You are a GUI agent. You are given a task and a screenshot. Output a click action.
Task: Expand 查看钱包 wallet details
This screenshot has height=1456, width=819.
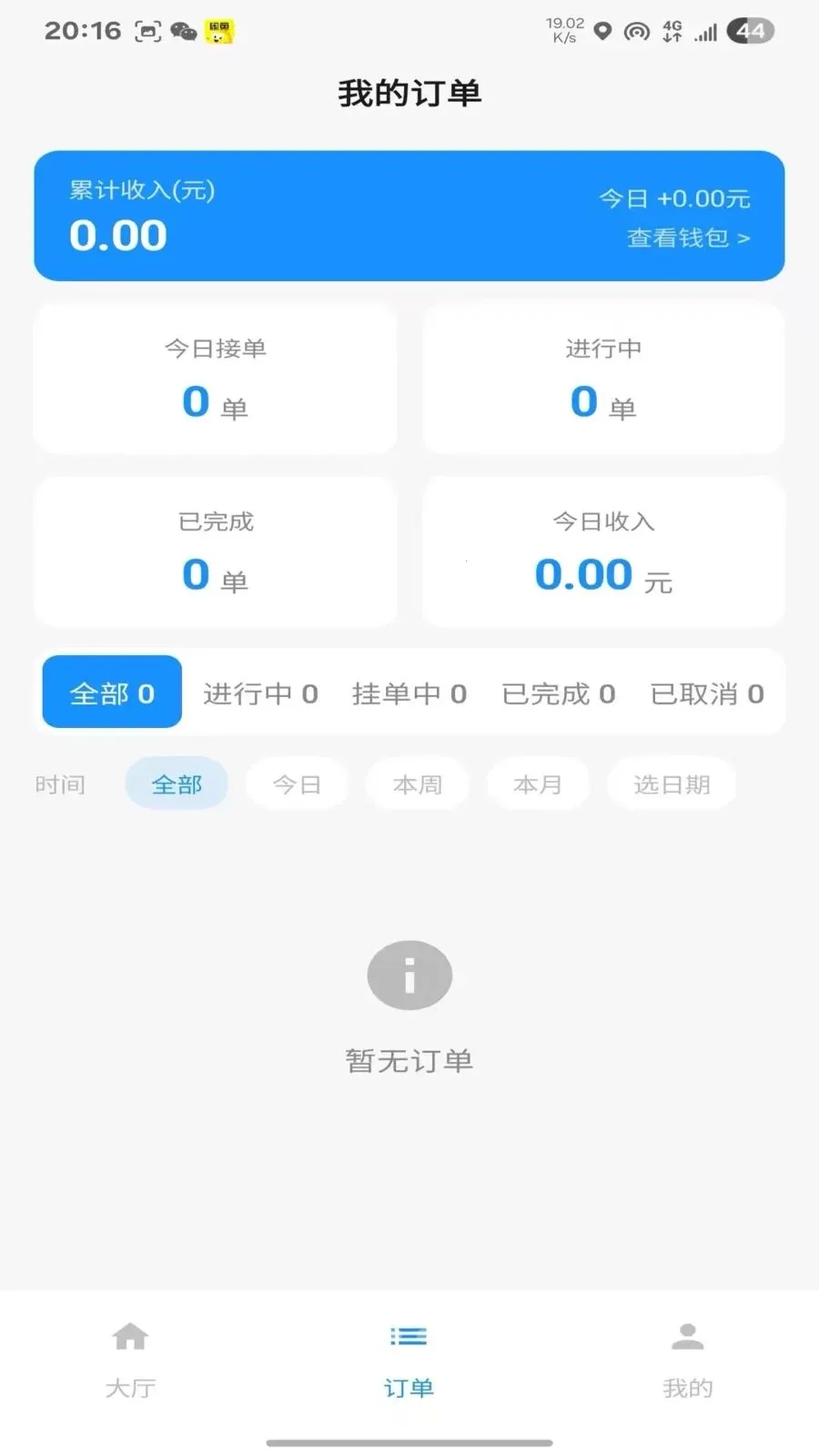pos(687,237)
